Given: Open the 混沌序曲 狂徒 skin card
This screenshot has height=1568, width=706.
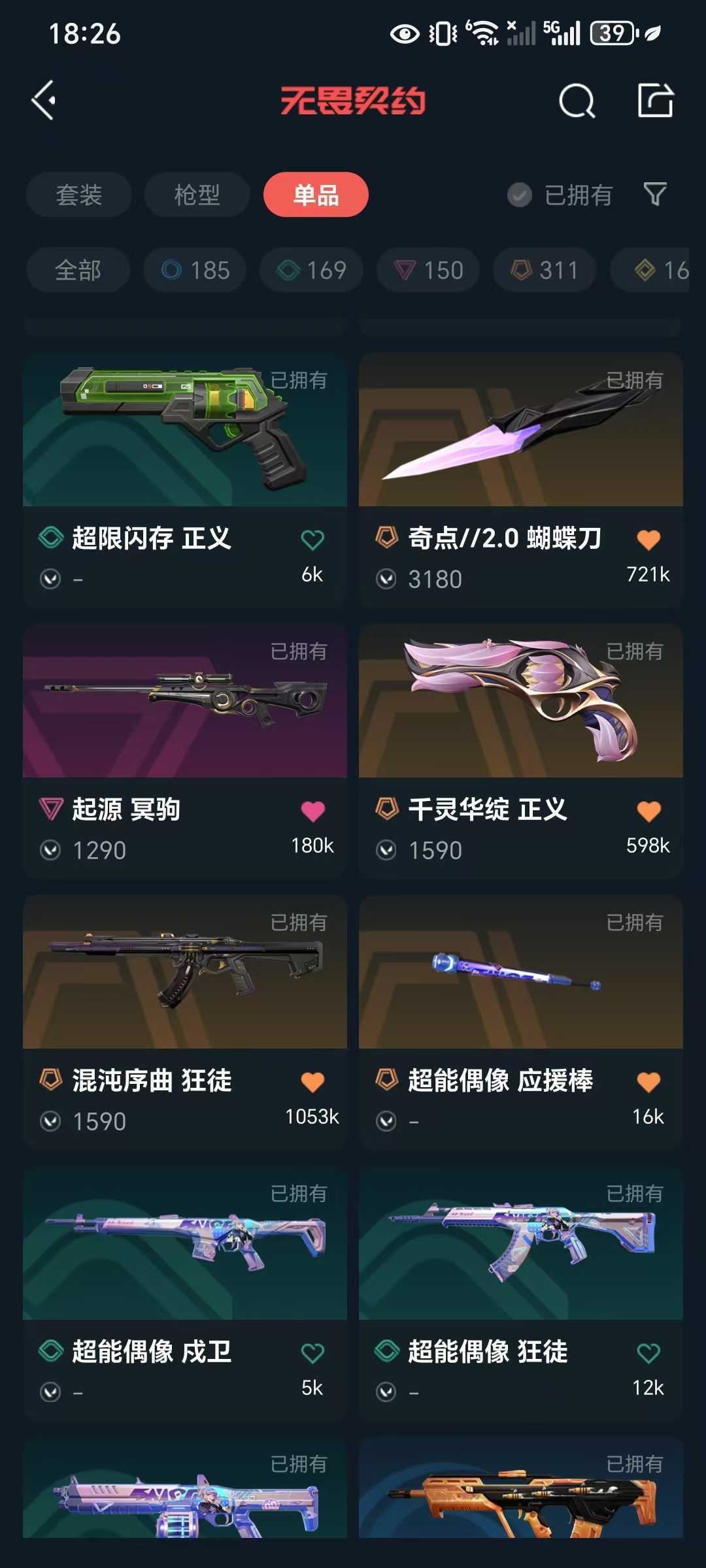Looking at the screenshot, I should pos(185,1022).
